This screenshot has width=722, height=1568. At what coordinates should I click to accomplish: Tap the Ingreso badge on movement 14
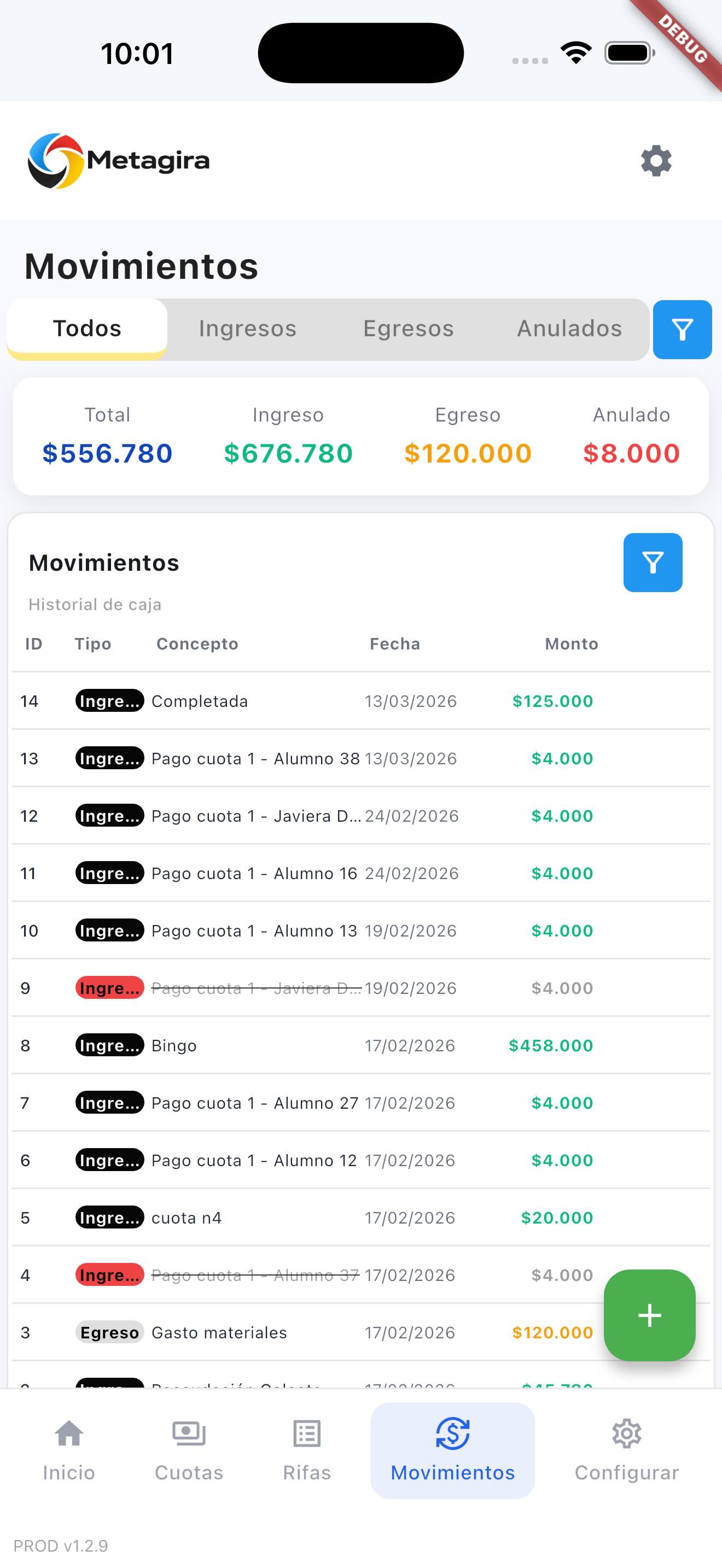coord(109,700)
